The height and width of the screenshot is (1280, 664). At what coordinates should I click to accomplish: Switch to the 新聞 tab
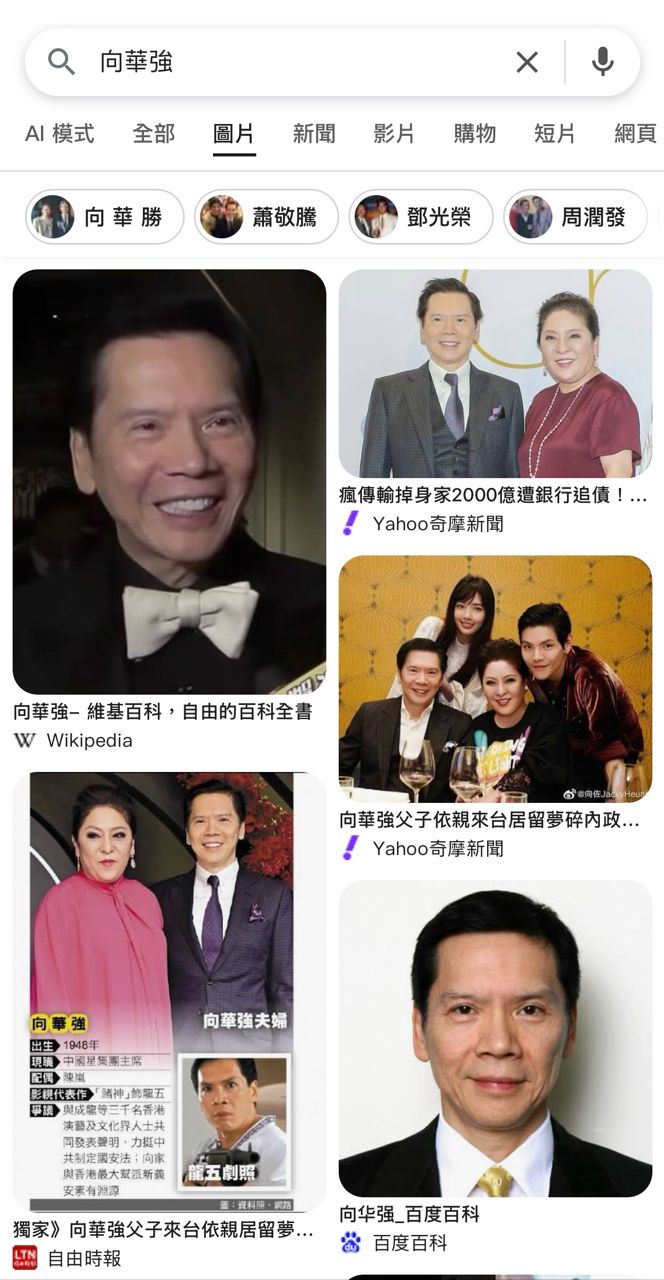[x=314, y=134]
